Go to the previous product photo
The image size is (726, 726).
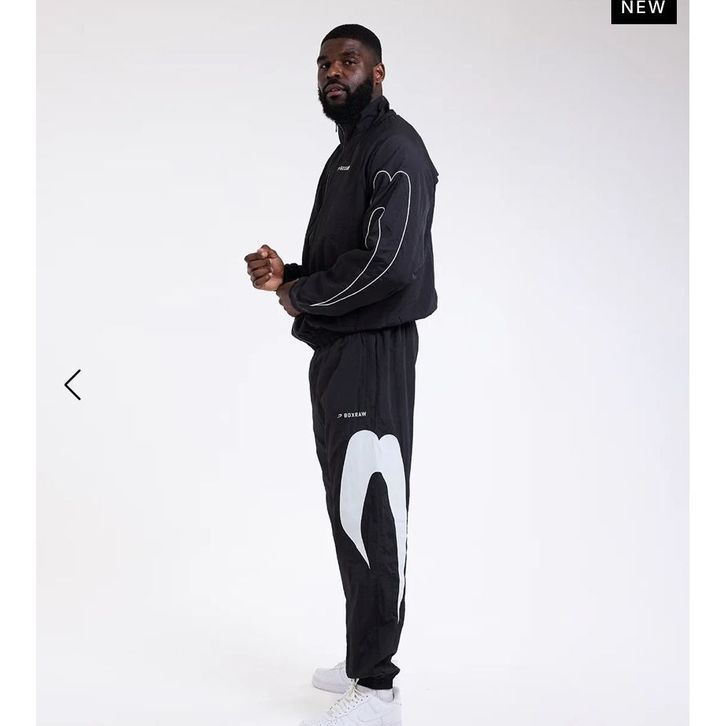[x=73, y=385]
